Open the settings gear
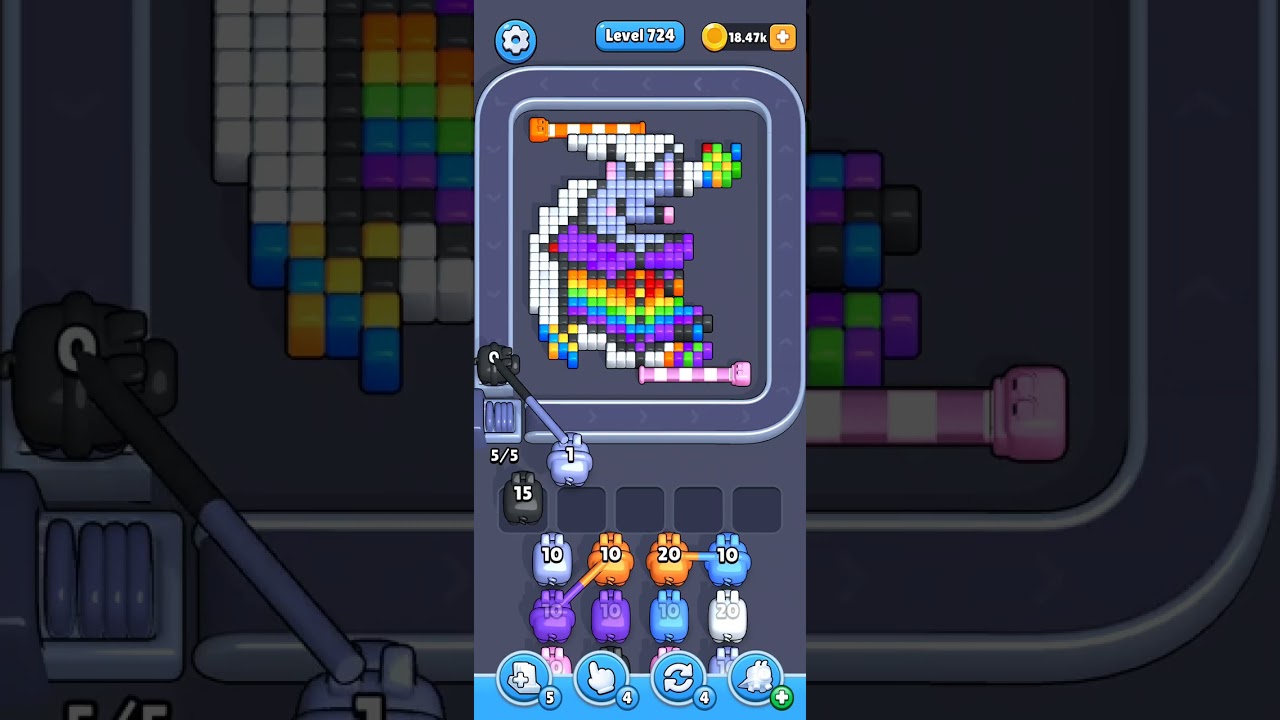The image size is (1280, 720). point(516,40)
